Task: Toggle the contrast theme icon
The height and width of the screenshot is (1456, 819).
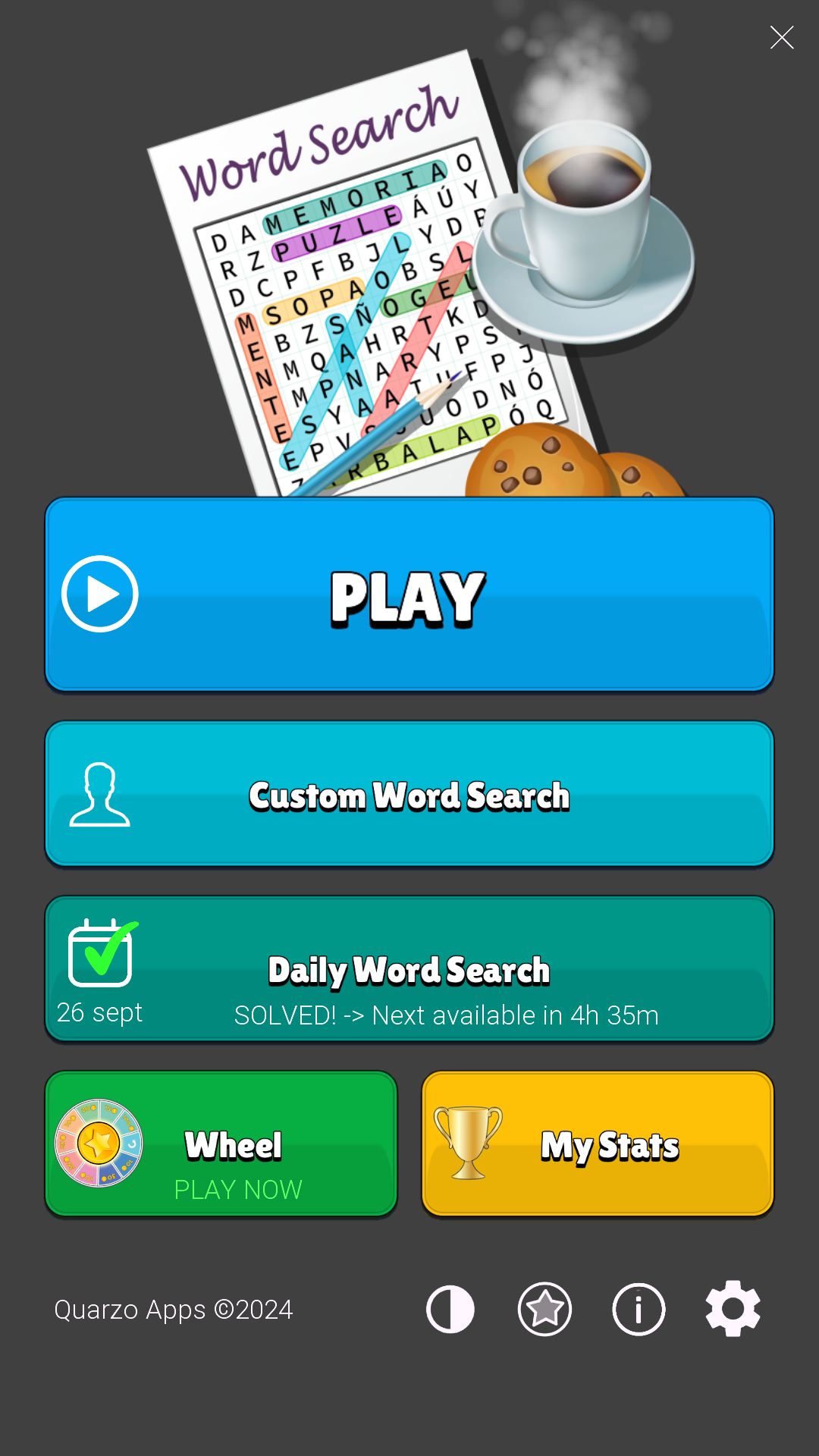Action: coord(450,1309)
